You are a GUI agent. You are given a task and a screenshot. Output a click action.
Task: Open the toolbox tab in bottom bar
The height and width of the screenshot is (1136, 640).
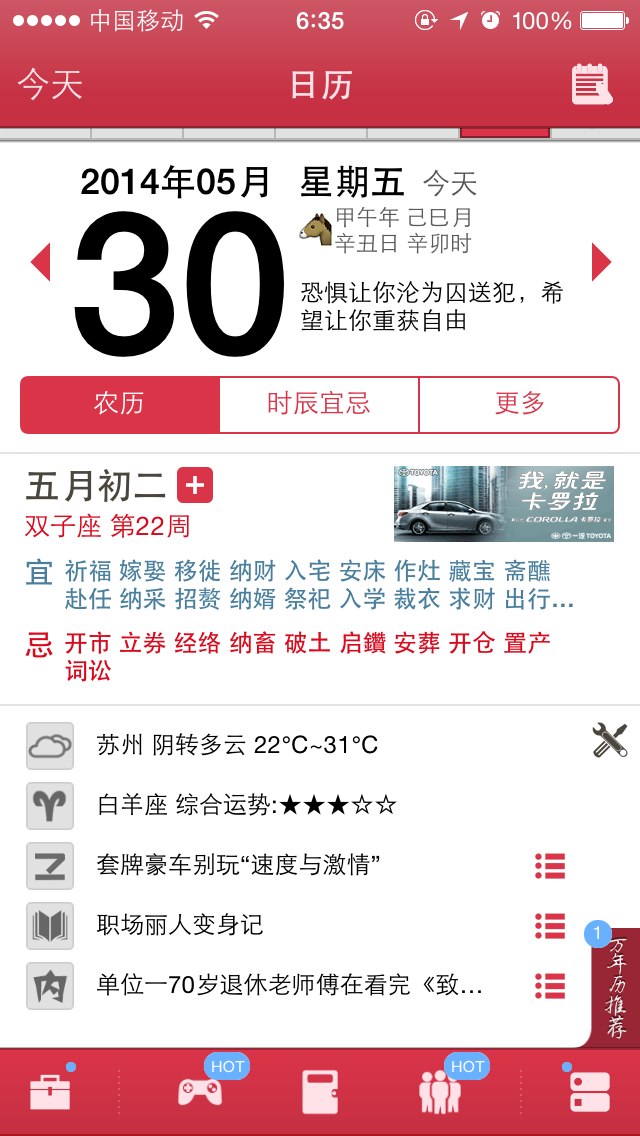coord(50,1092)
